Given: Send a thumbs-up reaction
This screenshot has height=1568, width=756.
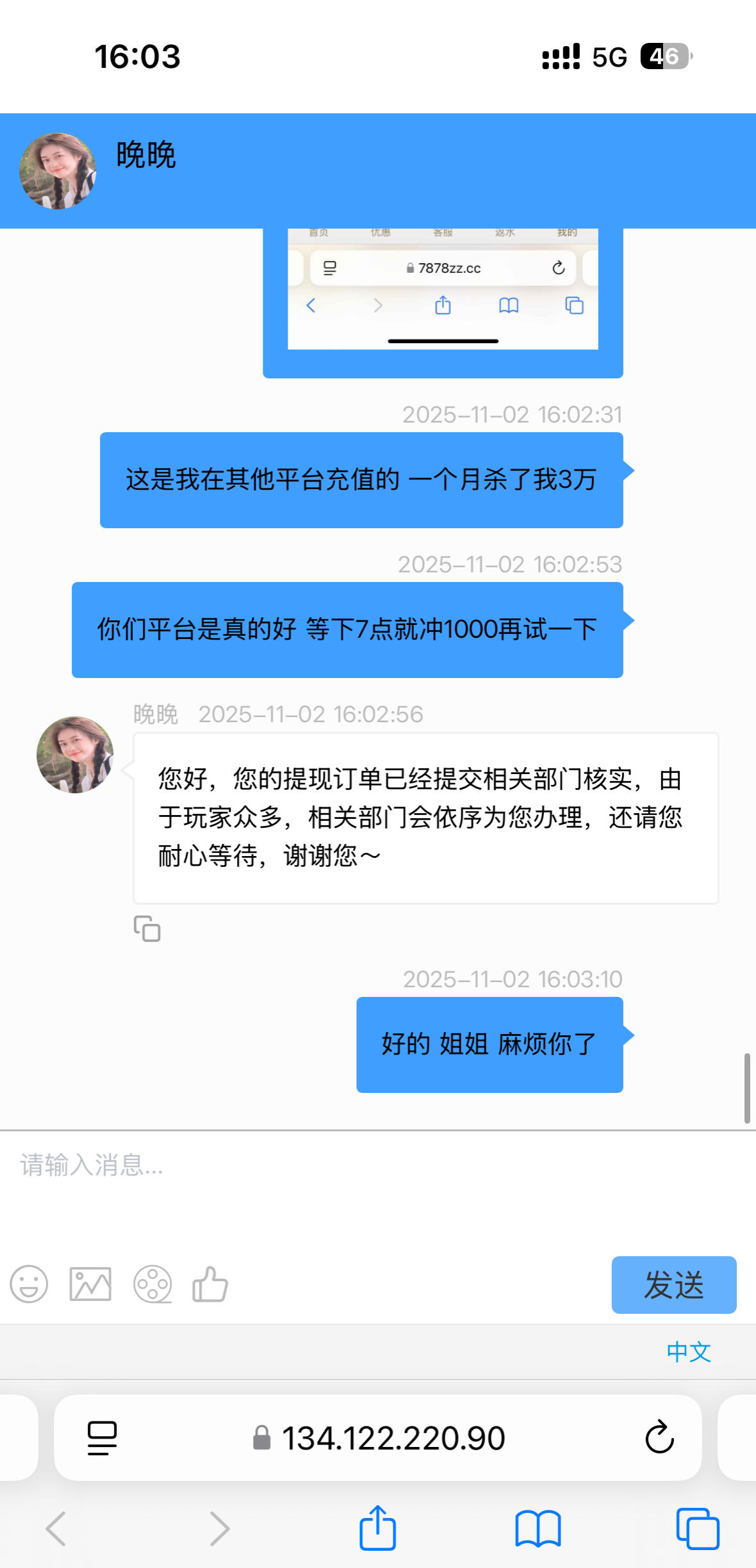Looking at the screenshot, I should 210,1284.
